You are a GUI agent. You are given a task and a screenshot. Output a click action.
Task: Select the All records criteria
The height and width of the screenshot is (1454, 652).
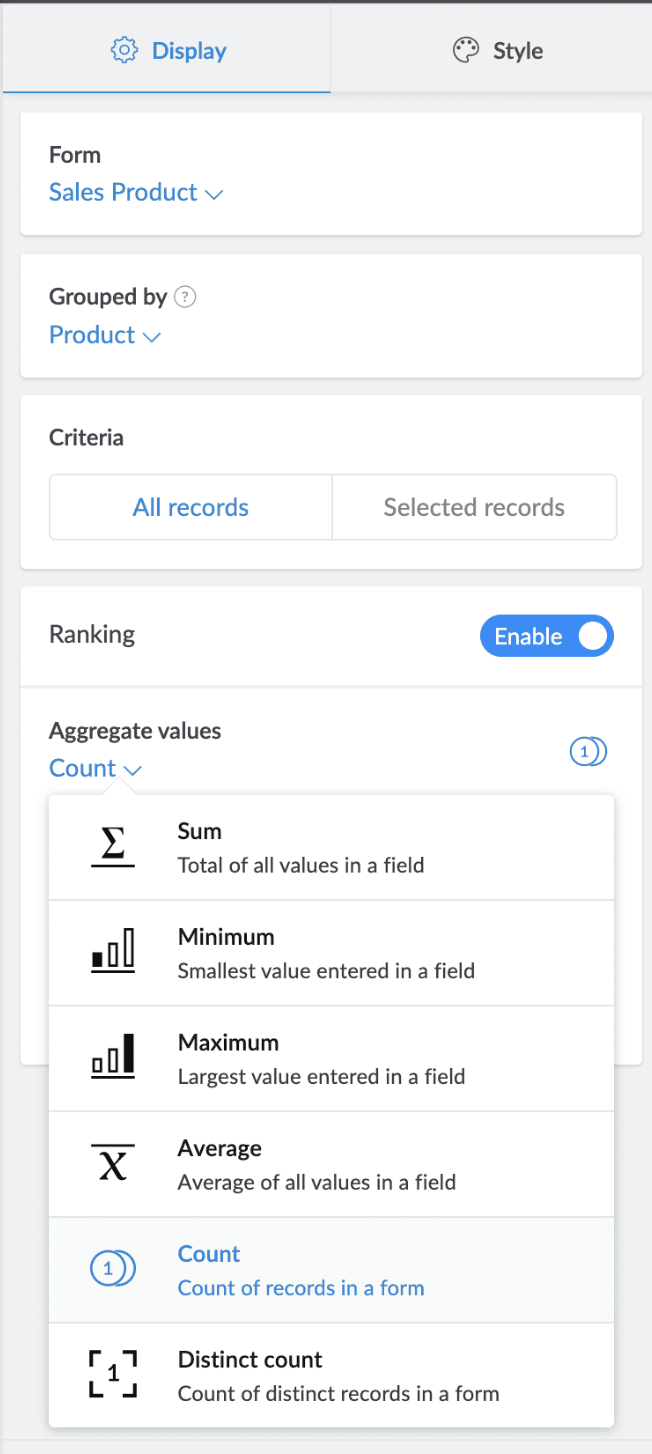point(191,507)
